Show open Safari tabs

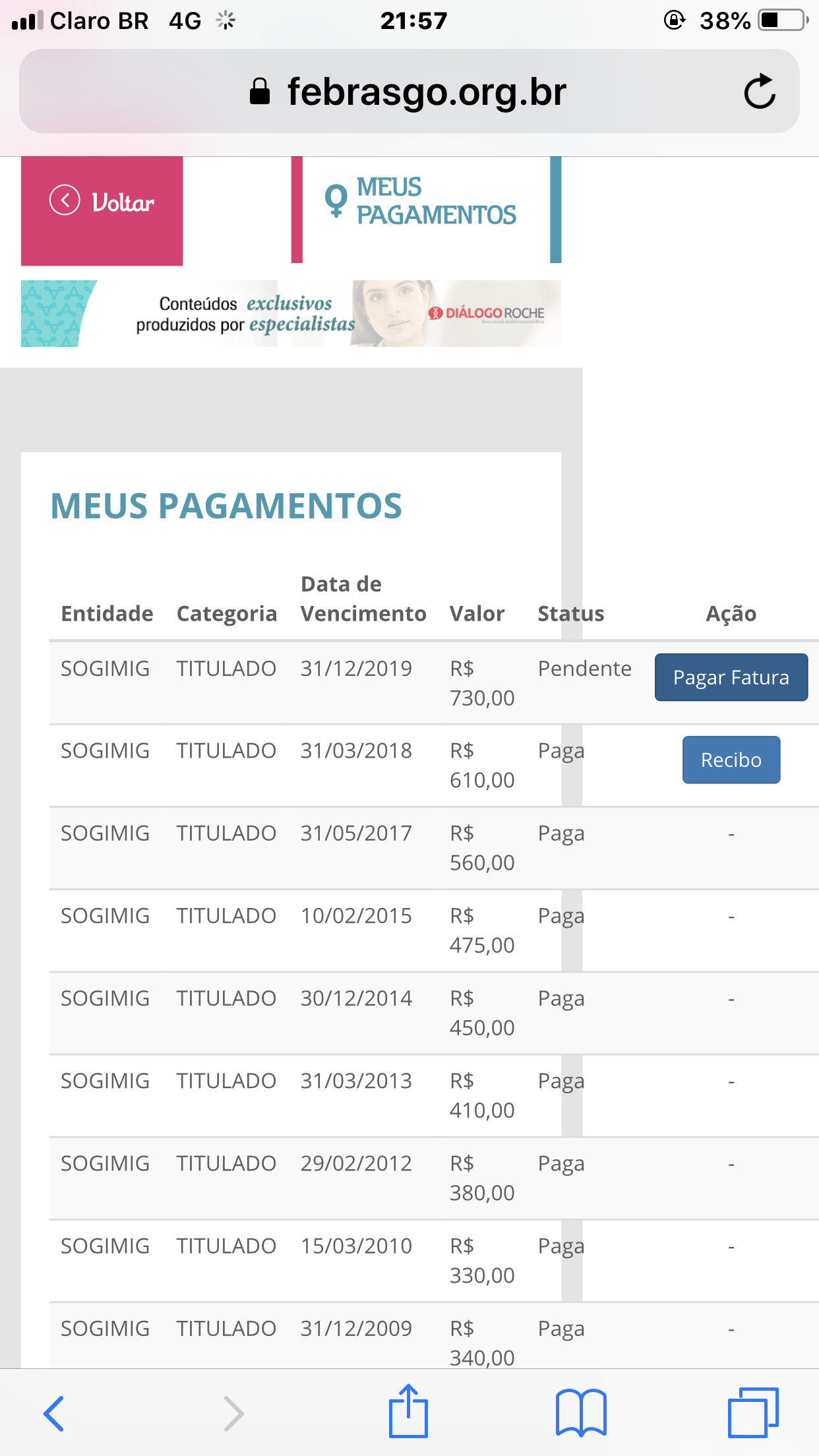(x=753, y=1412)
